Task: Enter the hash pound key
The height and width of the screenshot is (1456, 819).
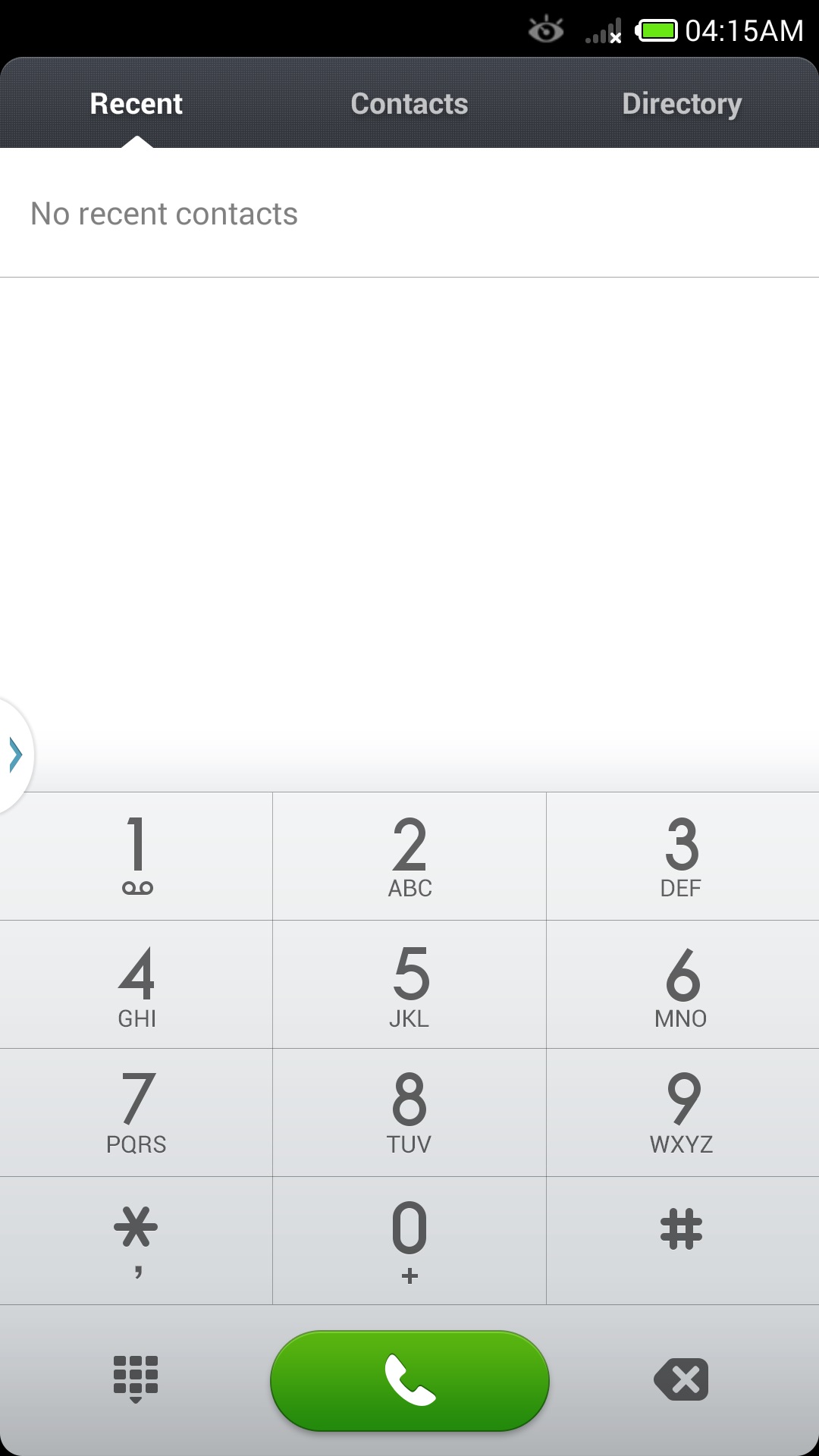Action: [682, 1241]
